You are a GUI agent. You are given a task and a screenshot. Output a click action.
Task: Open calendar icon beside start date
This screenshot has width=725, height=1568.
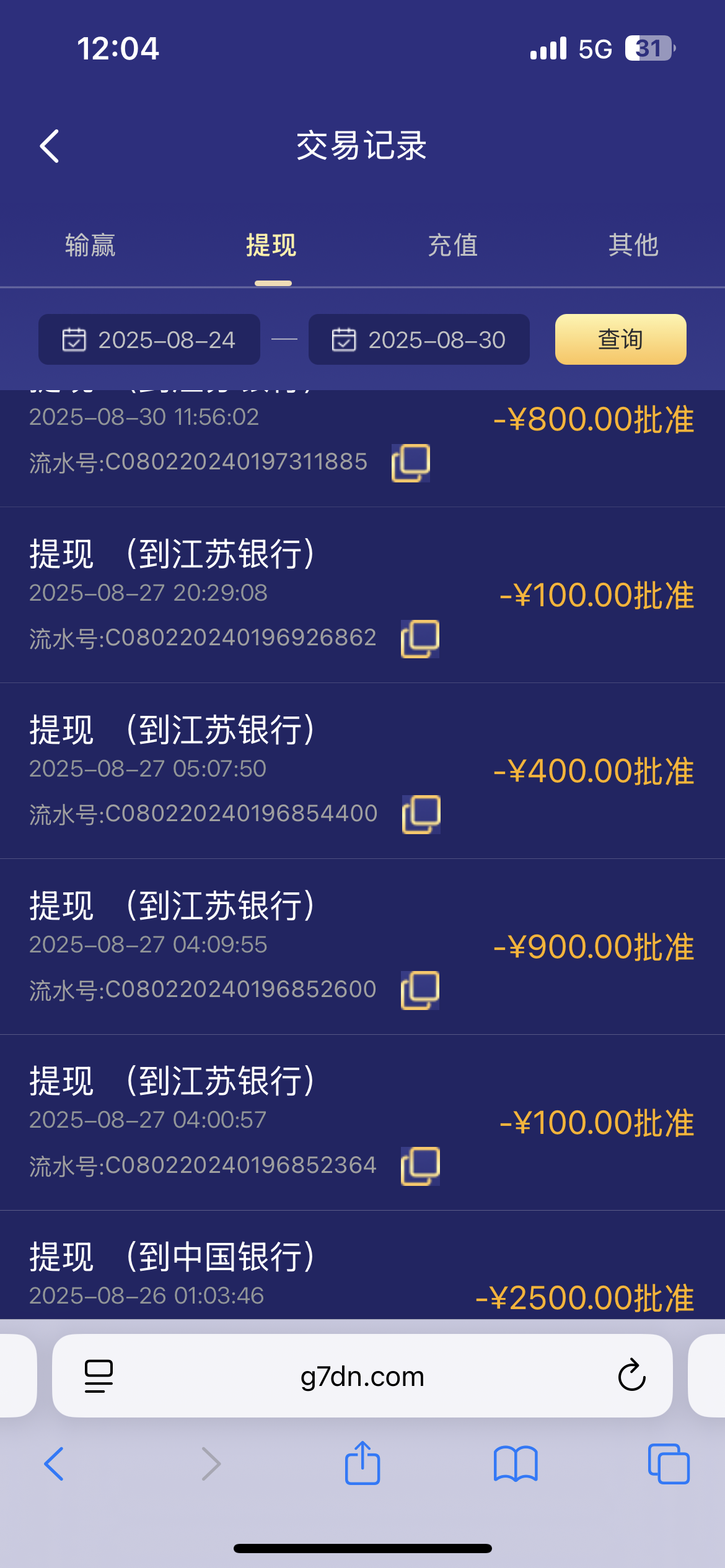(74, 339)
